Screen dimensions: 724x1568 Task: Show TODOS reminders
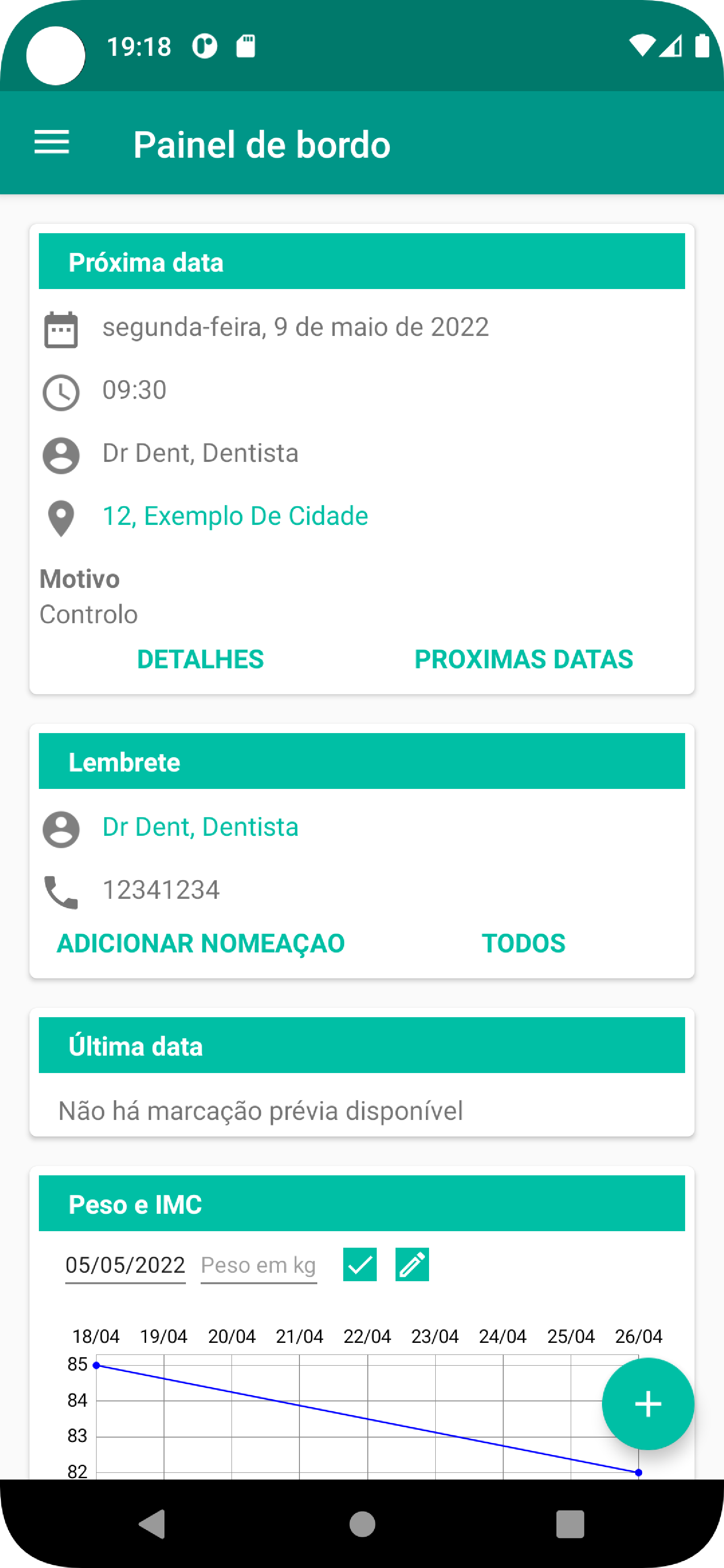pyautogui.click(x=524, y=943)
